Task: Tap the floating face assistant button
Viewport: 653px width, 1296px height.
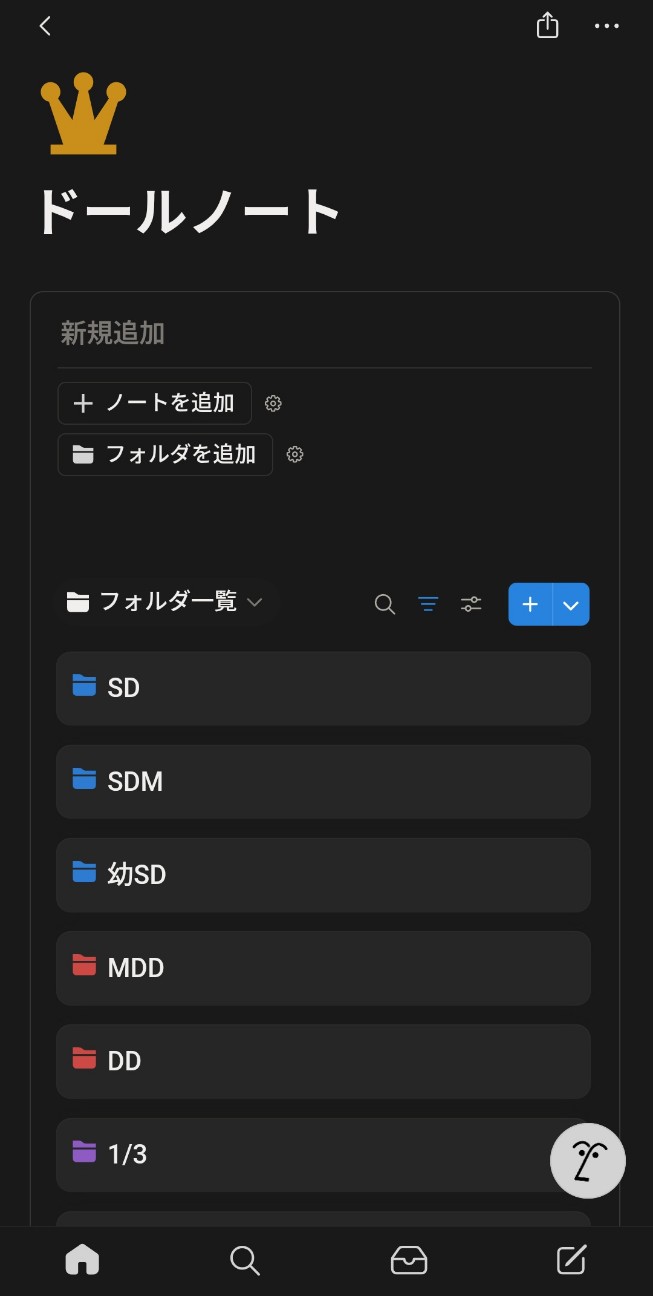Action: click(588, 1160)
